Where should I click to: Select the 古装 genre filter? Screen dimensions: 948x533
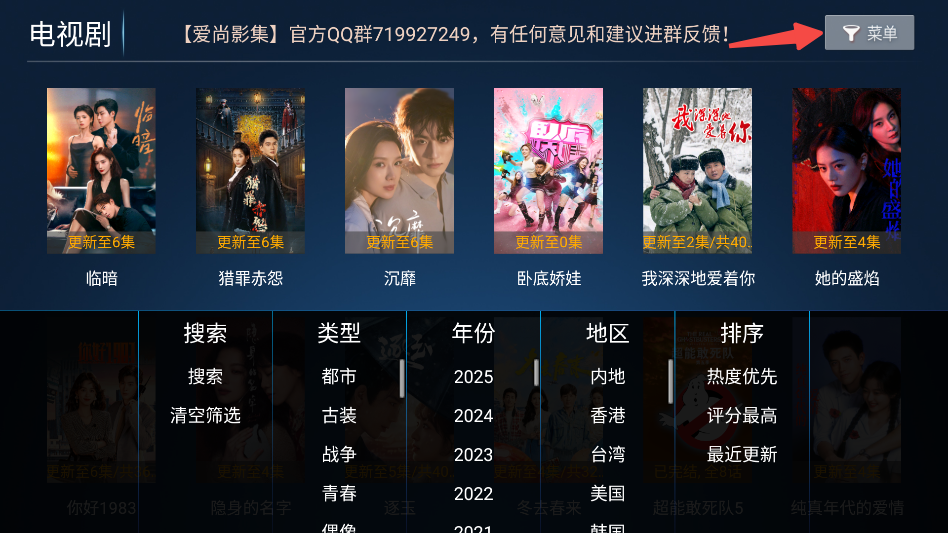tap(339, 415)
